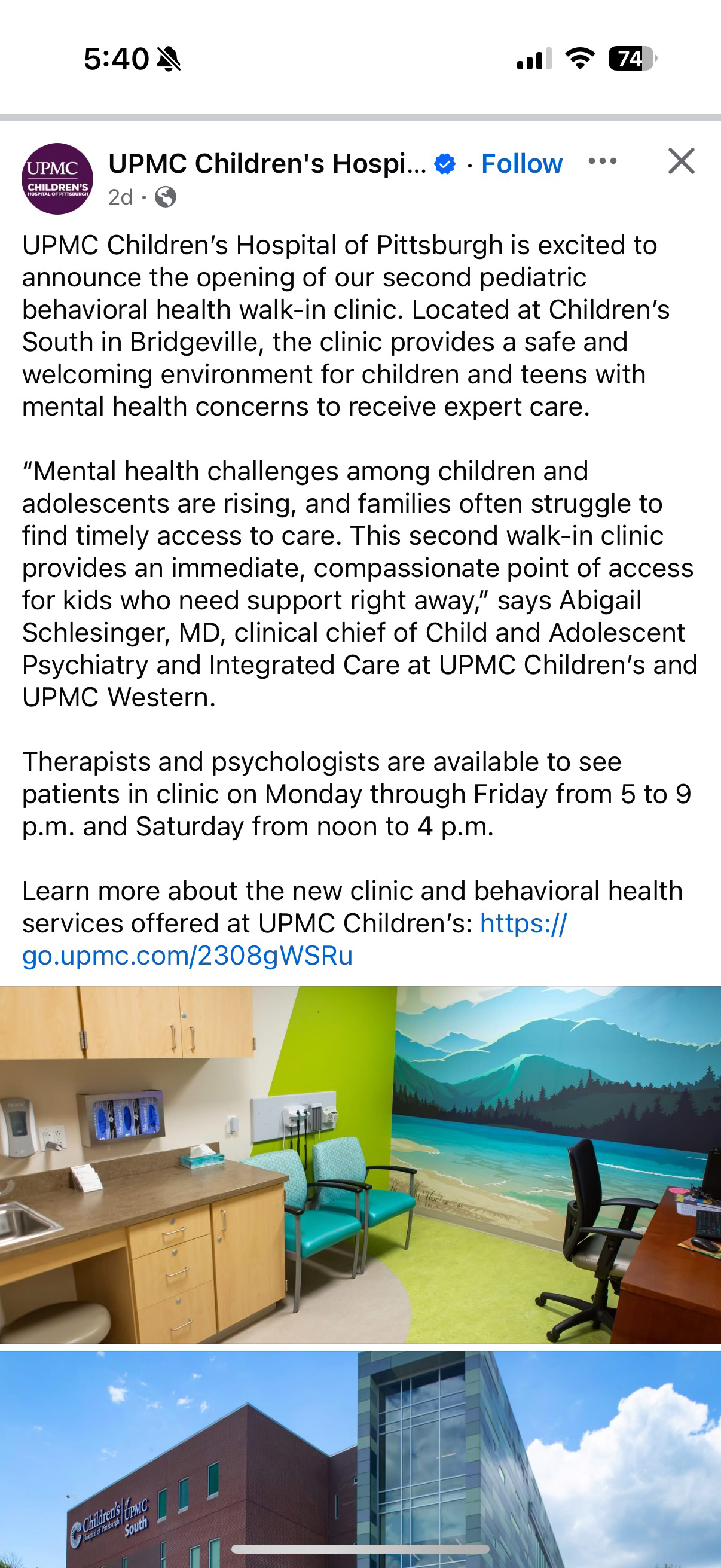721x1568 pixels.
Task: Open UPMC Children's Hospital profile picture
Action: click(x=57, y=178)
